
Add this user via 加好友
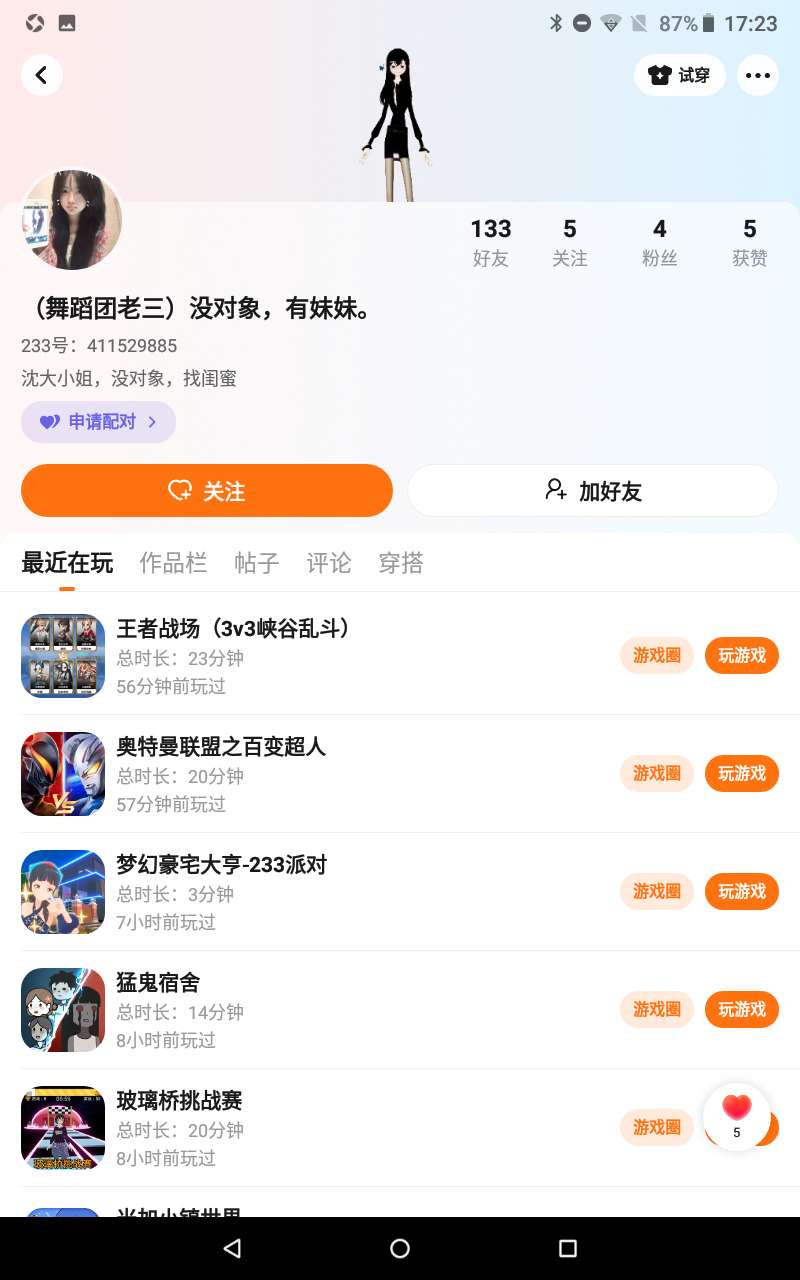coord(593,491)
